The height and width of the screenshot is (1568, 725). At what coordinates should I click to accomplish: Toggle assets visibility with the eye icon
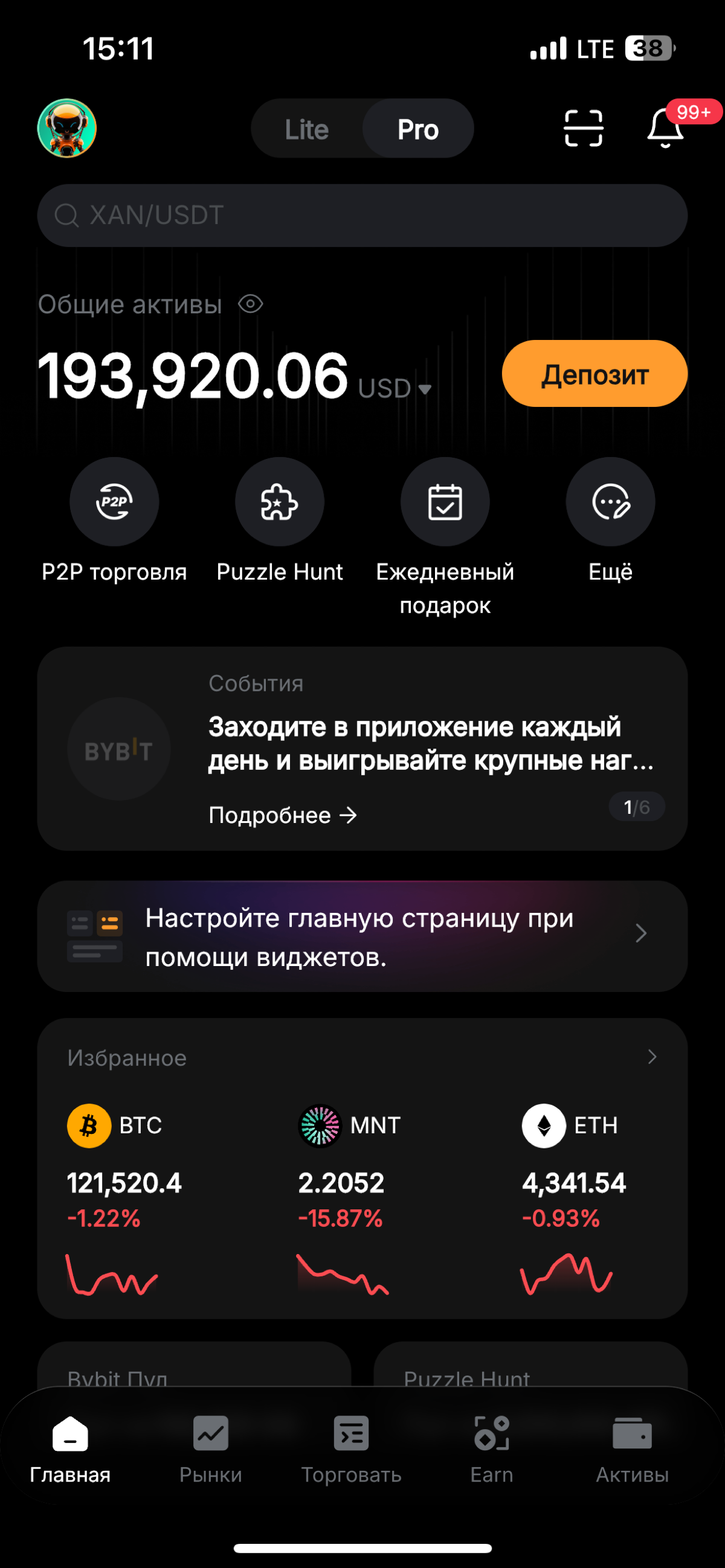[x=252, y=303]
